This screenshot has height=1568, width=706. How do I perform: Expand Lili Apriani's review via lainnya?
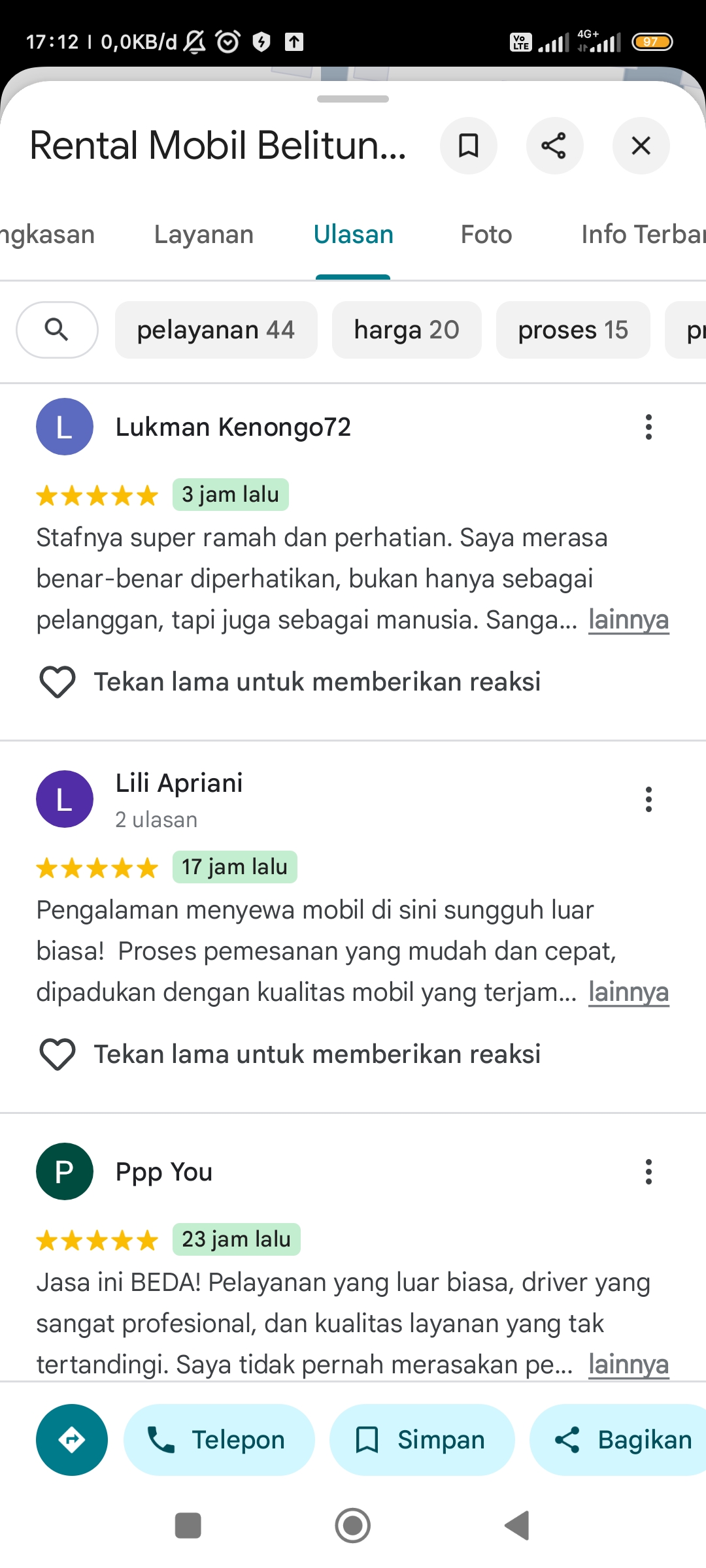[628, 992]
